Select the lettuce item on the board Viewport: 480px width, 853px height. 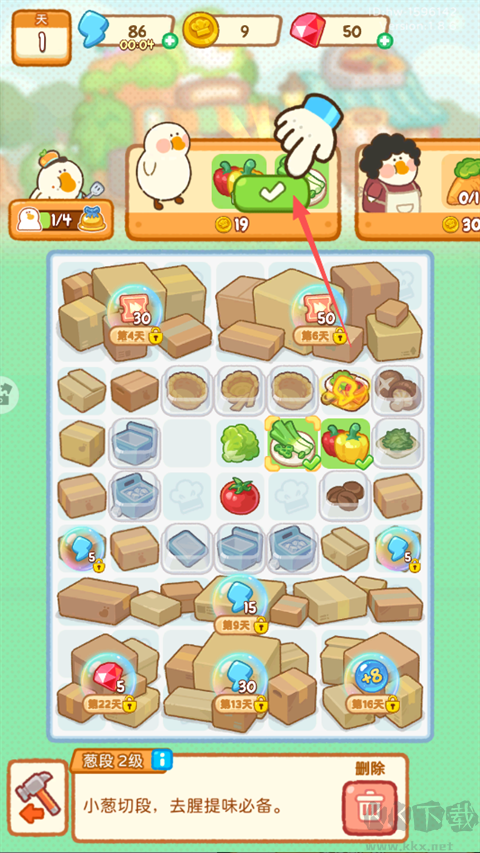tap(239, 443)
